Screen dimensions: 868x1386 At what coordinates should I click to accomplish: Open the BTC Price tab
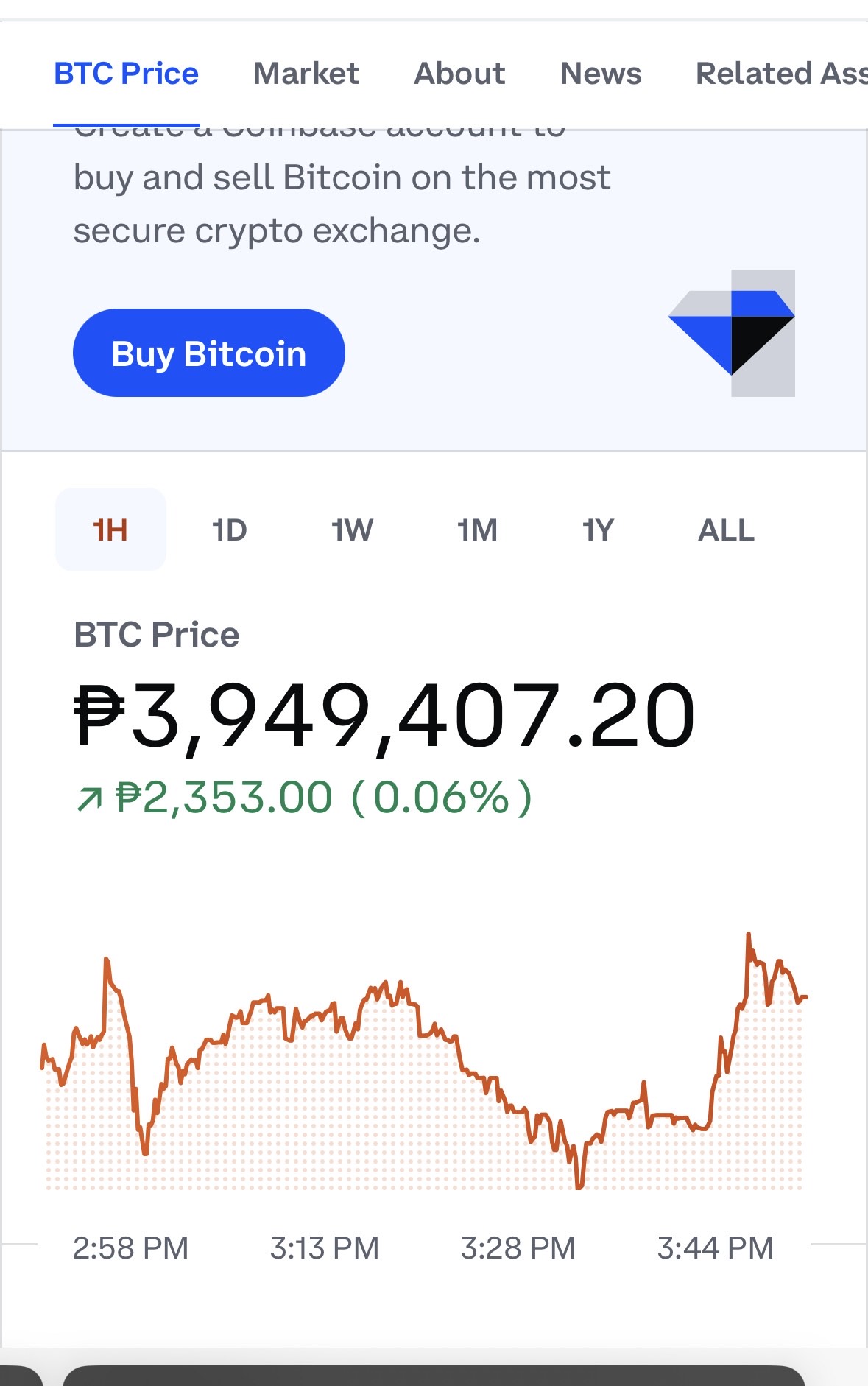tap(126, 73)
